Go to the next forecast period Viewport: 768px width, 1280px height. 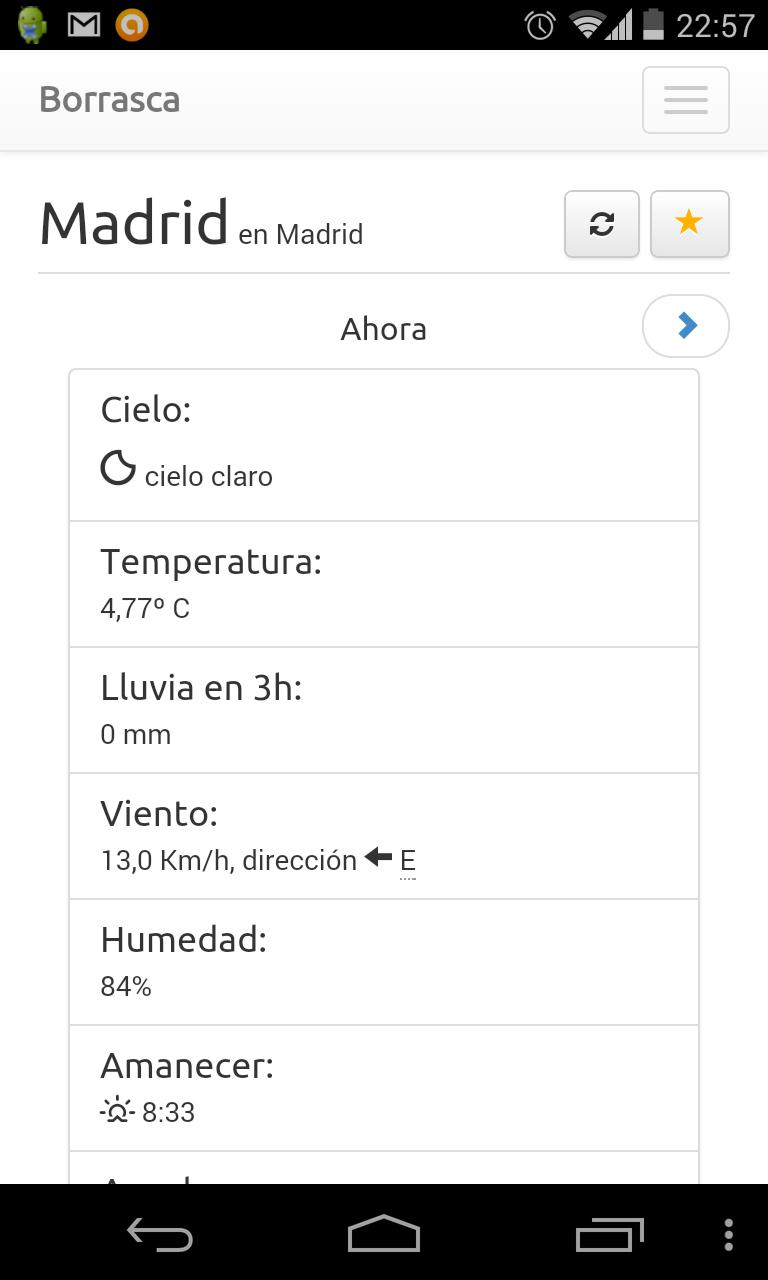[x=686, y=326]
